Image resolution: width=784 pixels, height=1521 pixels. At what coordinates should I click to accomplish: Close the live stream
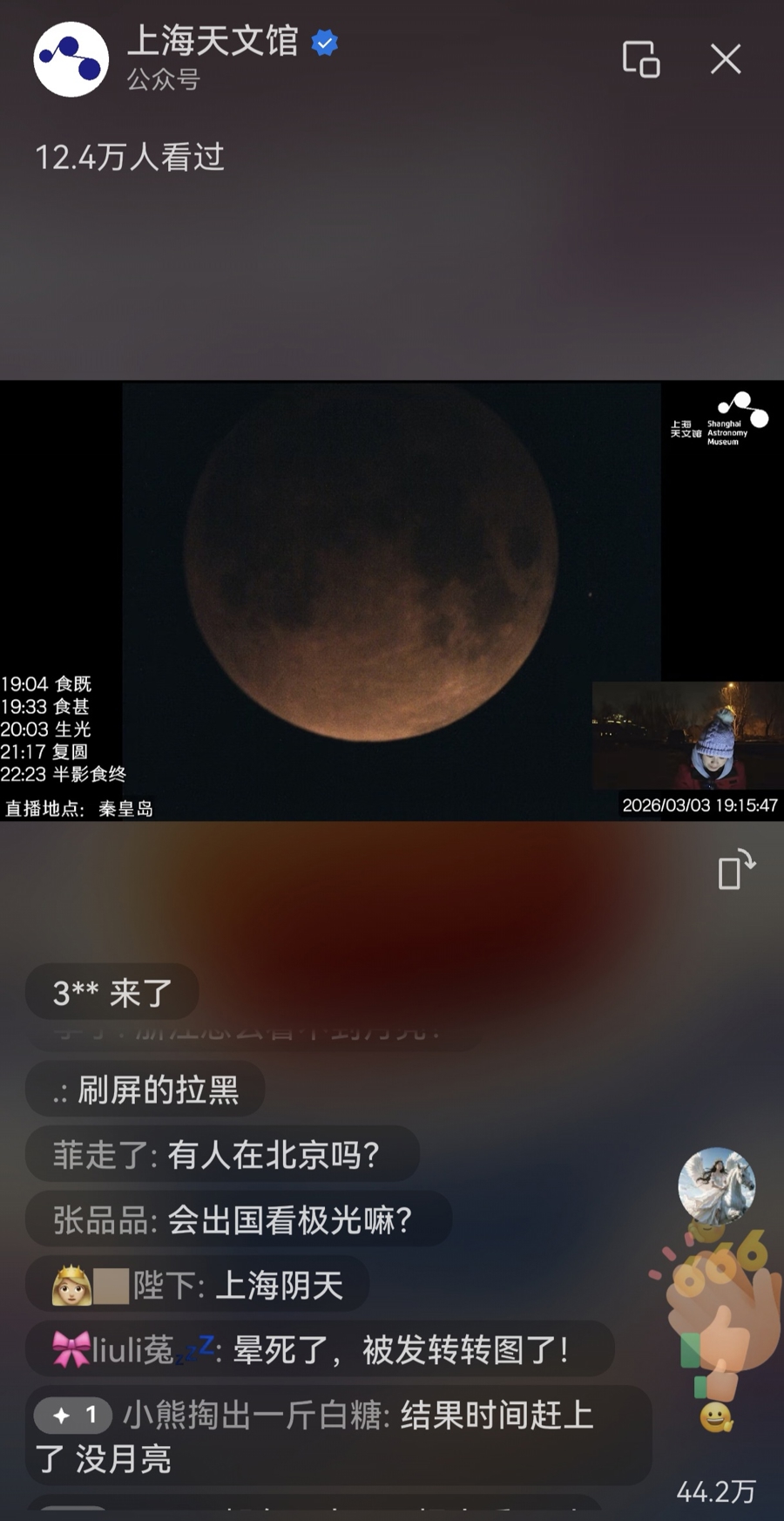tap(725, 59)
